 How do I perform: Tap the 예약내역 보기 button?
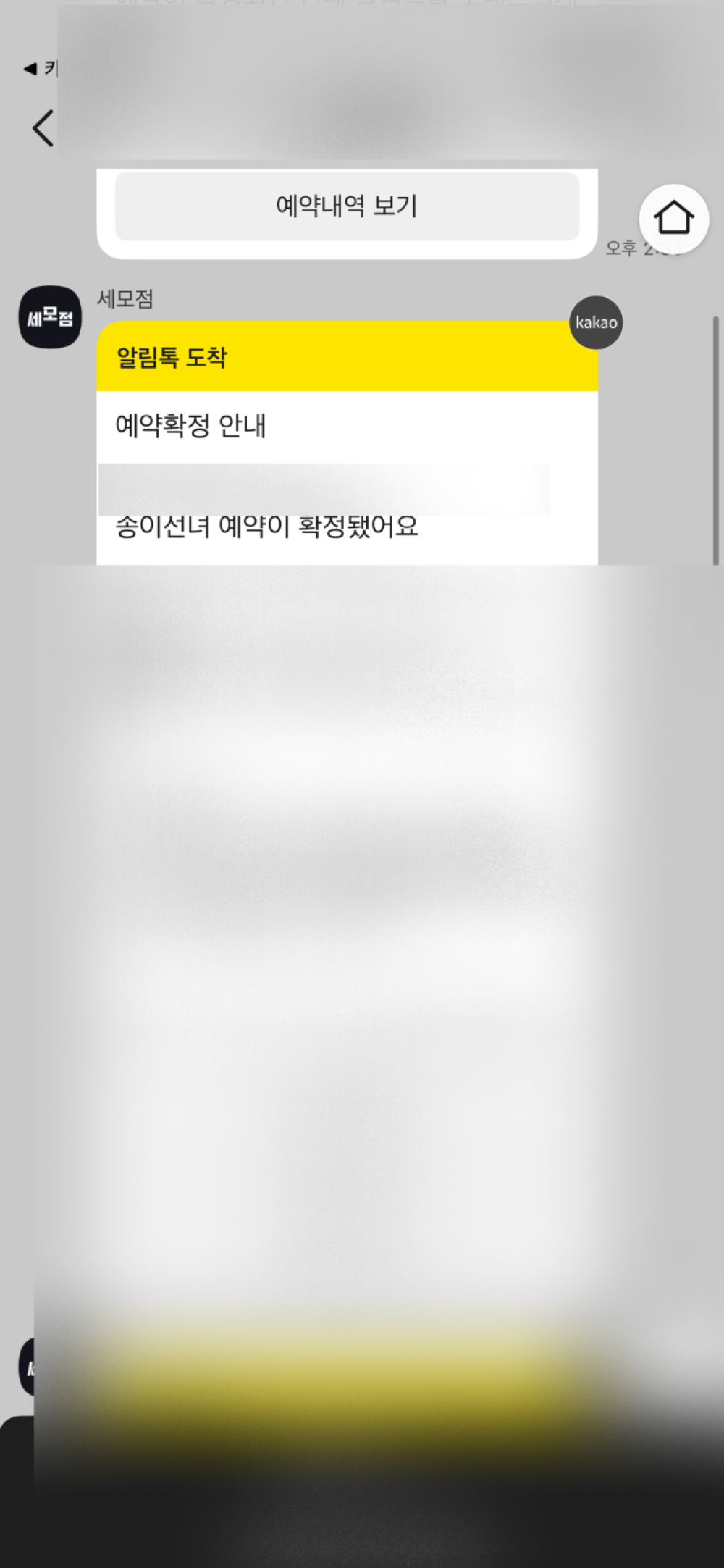click(347, 206)
